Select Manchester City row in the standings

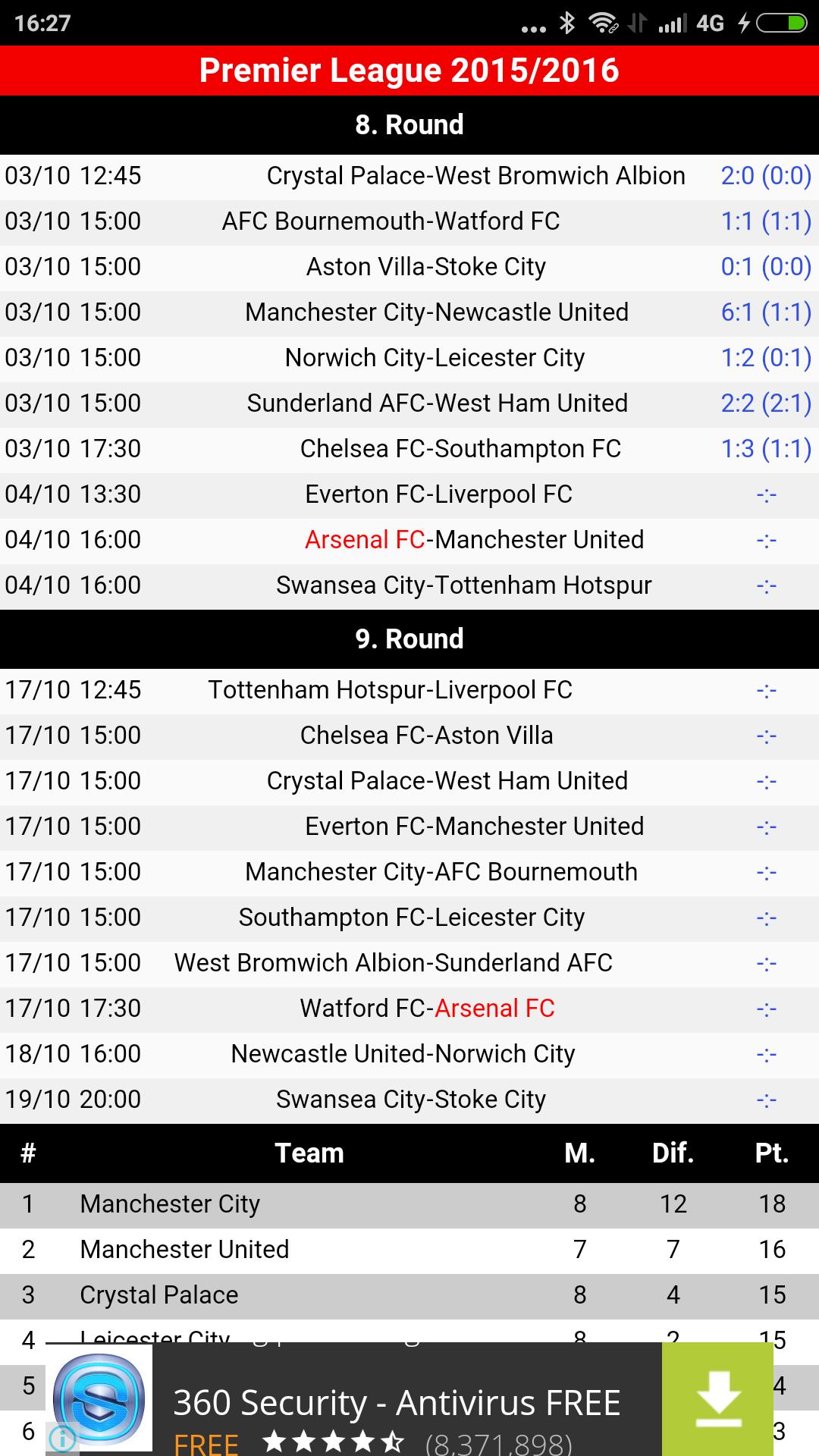(x=303, y=1203)
